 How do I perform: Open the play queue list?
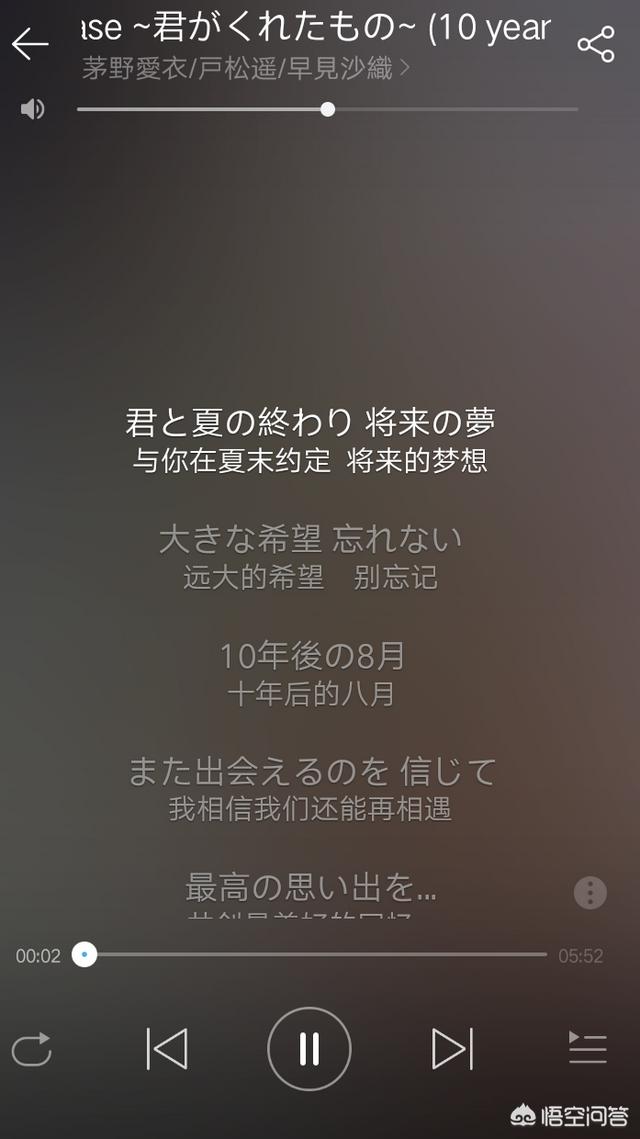pos(588,1048)
